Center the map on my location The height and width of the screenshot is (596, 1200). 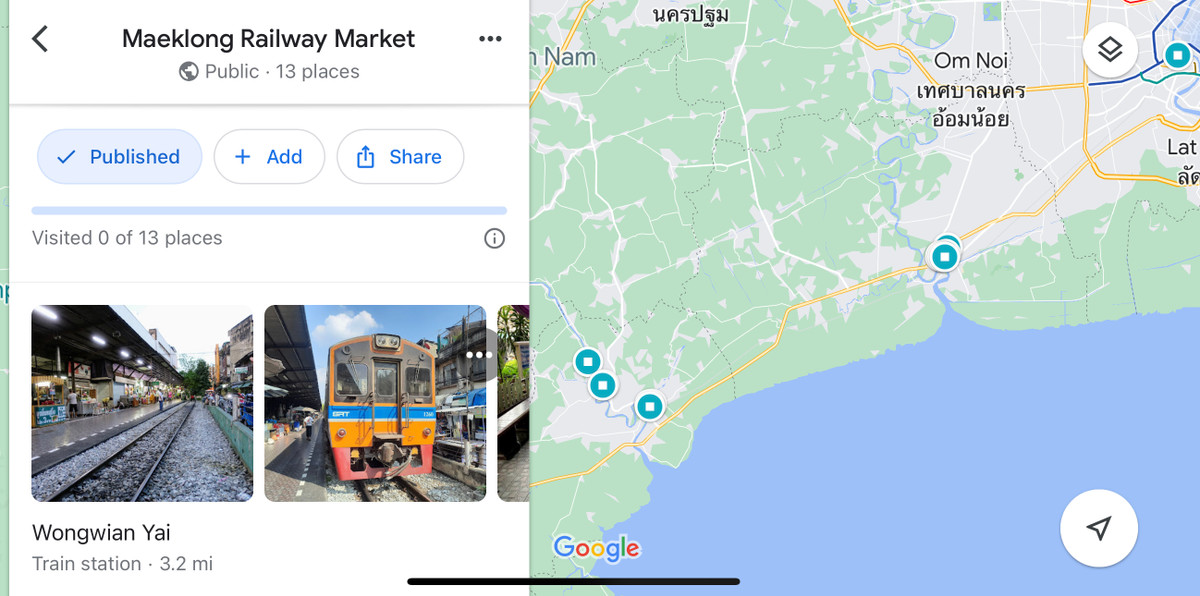pos(1098,528)
